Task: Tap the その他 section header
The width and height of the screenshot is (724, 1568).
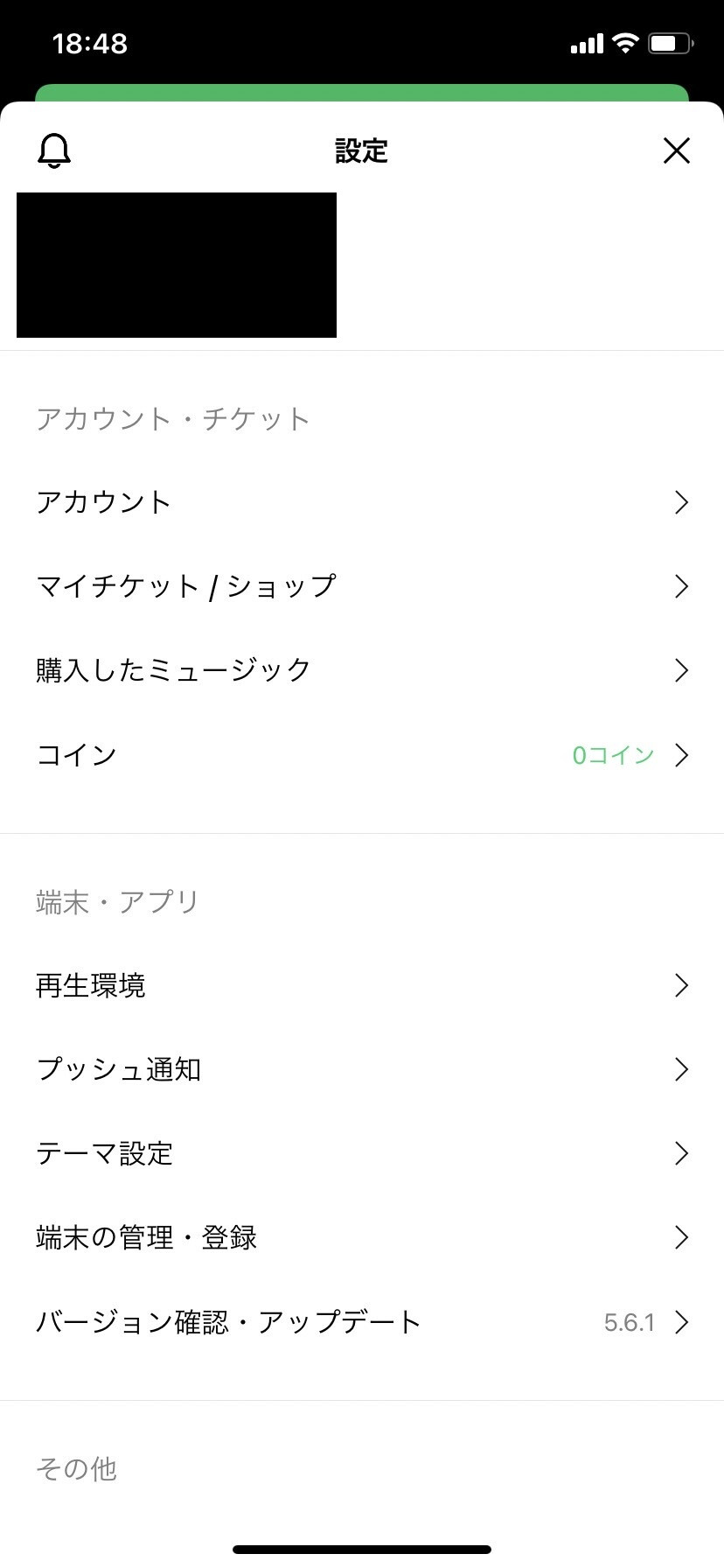Action: (x=76, y=1469)
